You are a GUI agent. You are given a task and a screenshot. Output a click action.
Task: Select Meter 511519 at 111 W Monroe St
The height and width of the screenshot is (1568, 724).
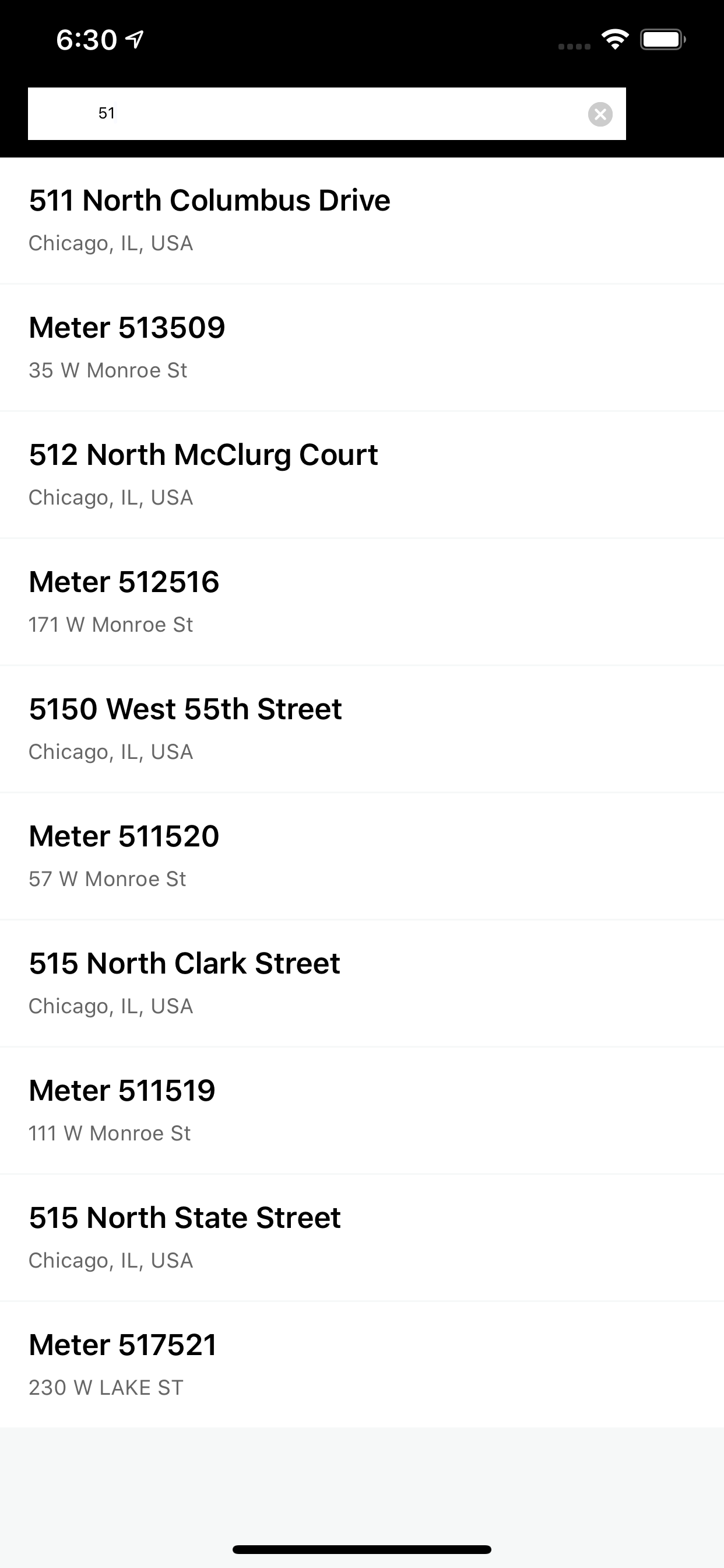point(362,1109)
